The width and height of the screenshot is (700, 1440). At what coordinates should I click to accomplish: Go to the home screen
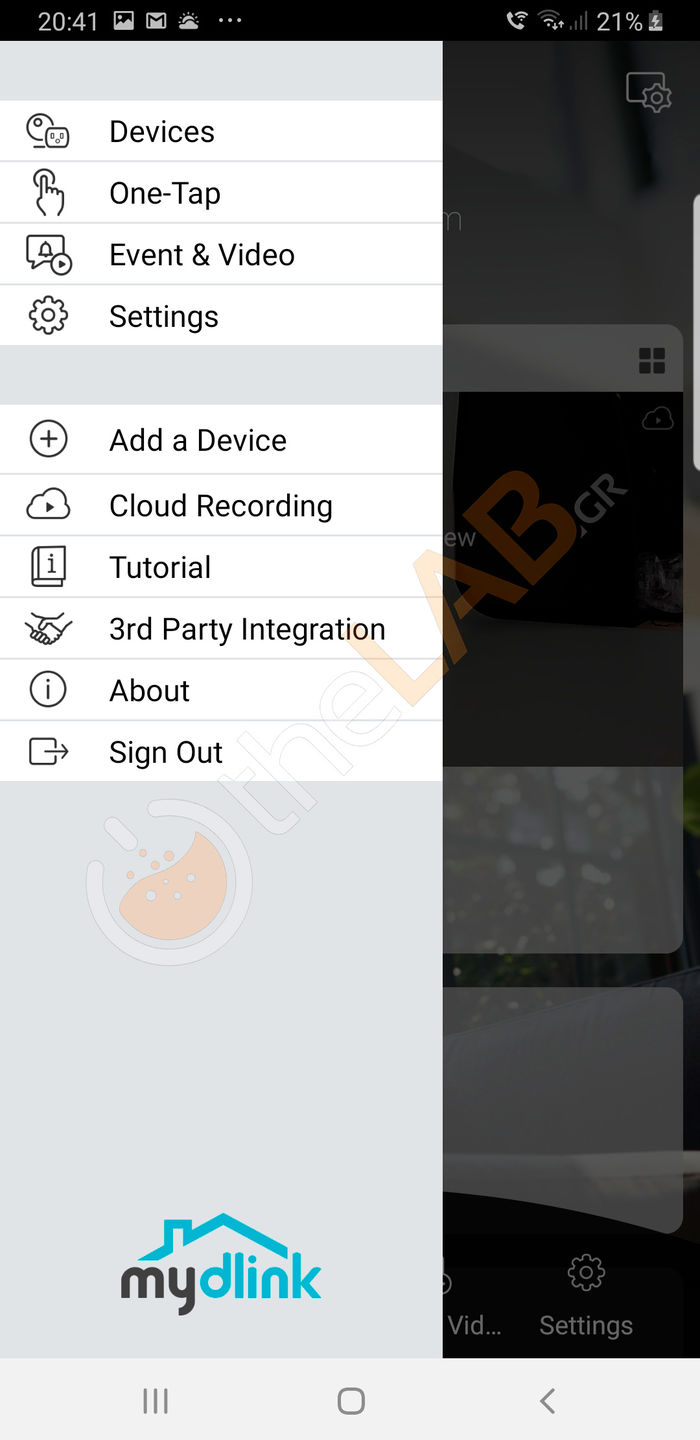tap(351, 1401)
